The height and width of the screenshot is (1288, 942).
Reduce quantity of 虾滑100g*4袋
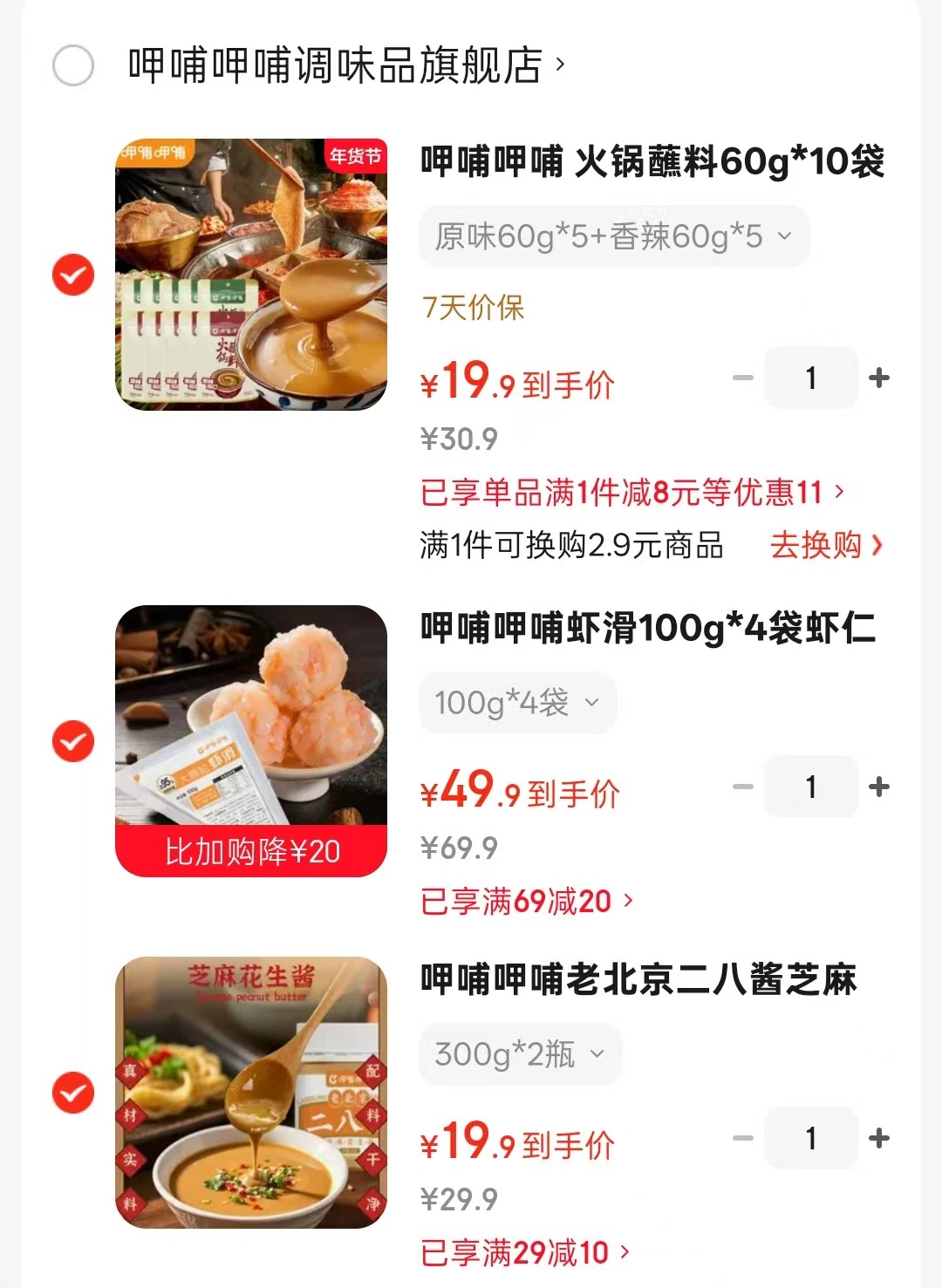743,787
